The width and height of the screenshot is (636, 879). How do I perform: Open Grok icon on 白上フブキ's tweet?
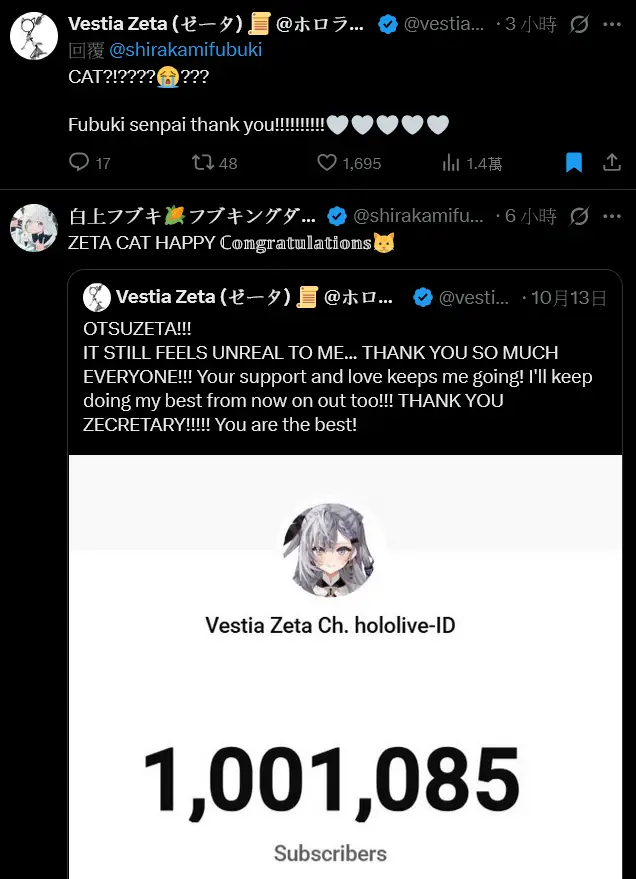point(579,216)
